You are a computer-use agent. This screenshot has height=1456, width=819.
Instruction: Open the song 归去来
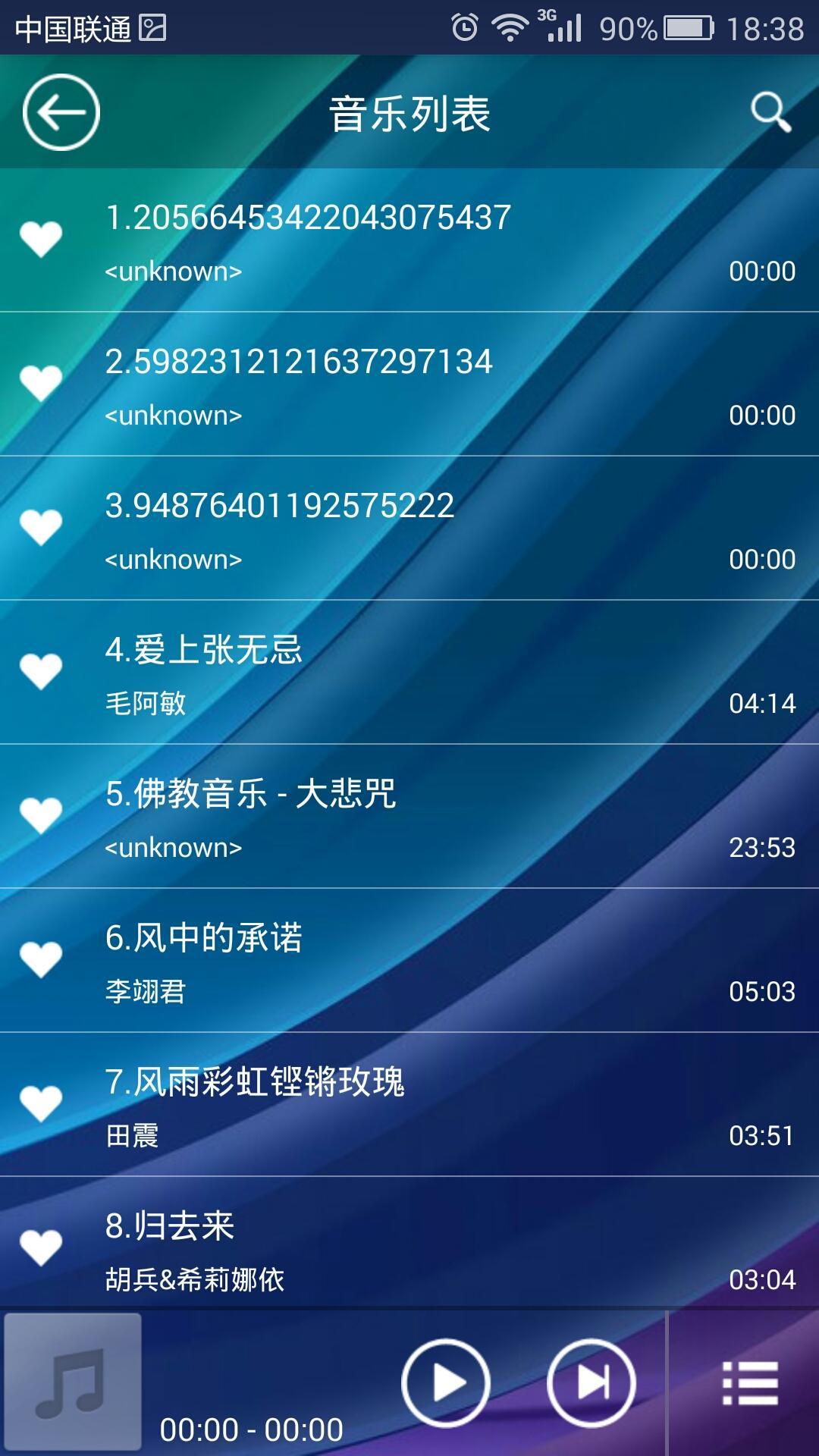point(409,1244)
